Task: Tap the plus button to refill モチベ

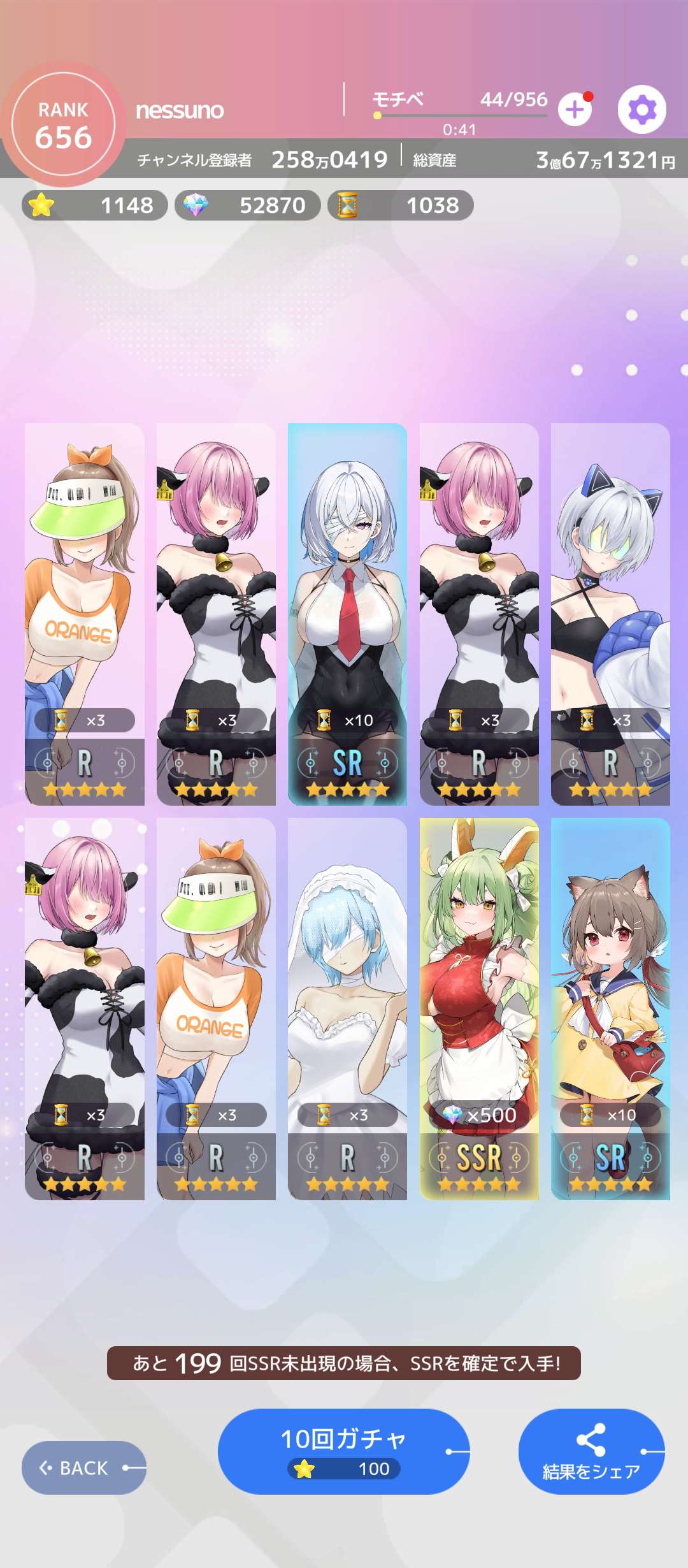Action: (x=575, y=110)
